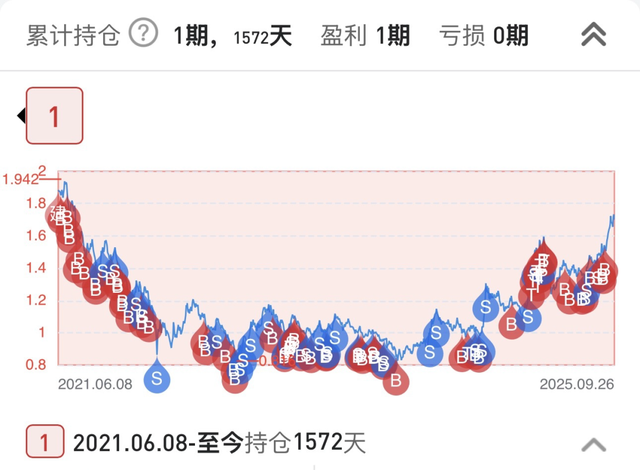Viewport: 640px width, 470px height.
Task: Collapse the 2021.06.08-至今 holding period row
Action: (593, 442)
